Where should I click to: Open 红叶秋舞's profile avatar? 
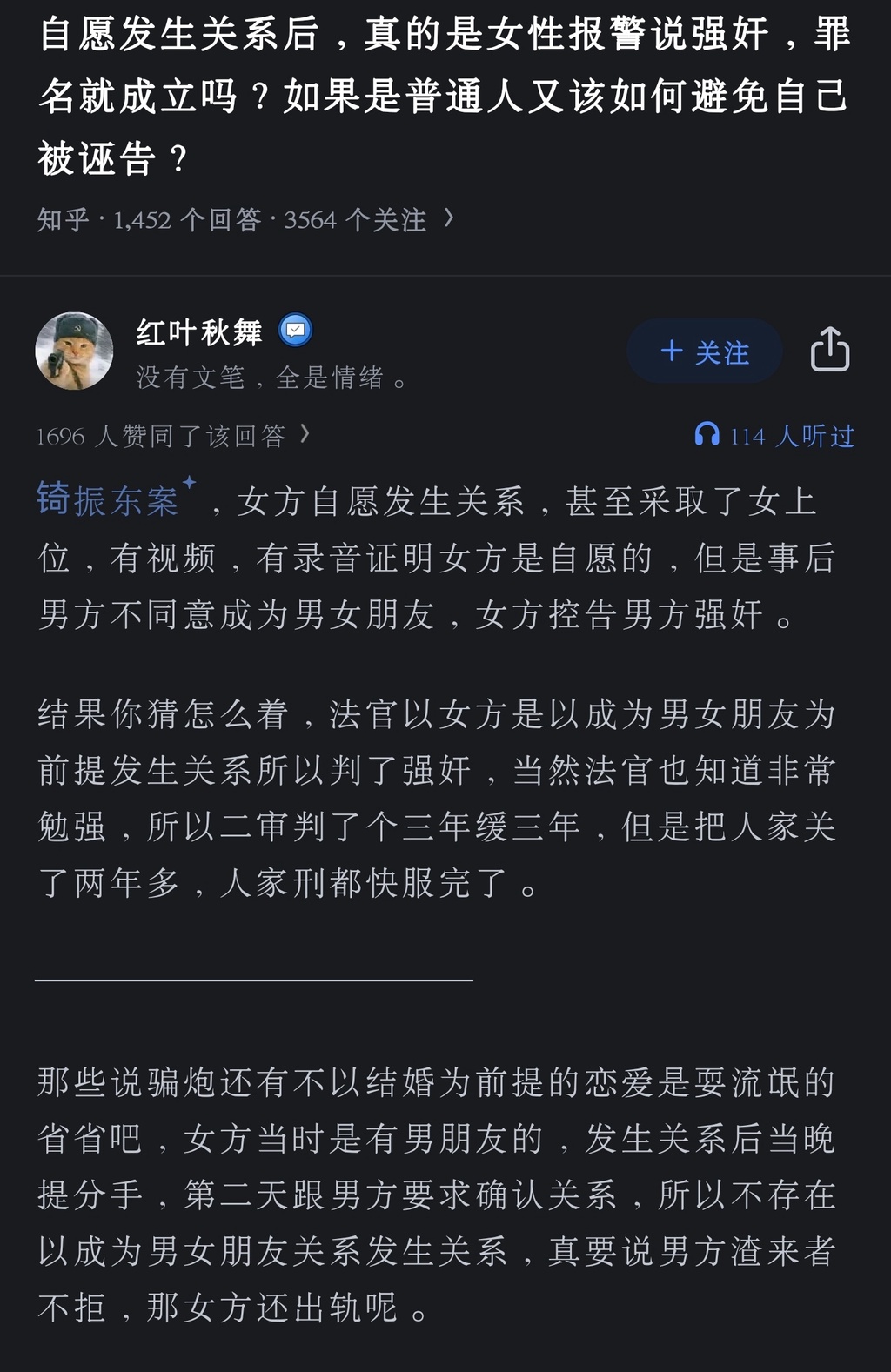click(x=74, y=351)
